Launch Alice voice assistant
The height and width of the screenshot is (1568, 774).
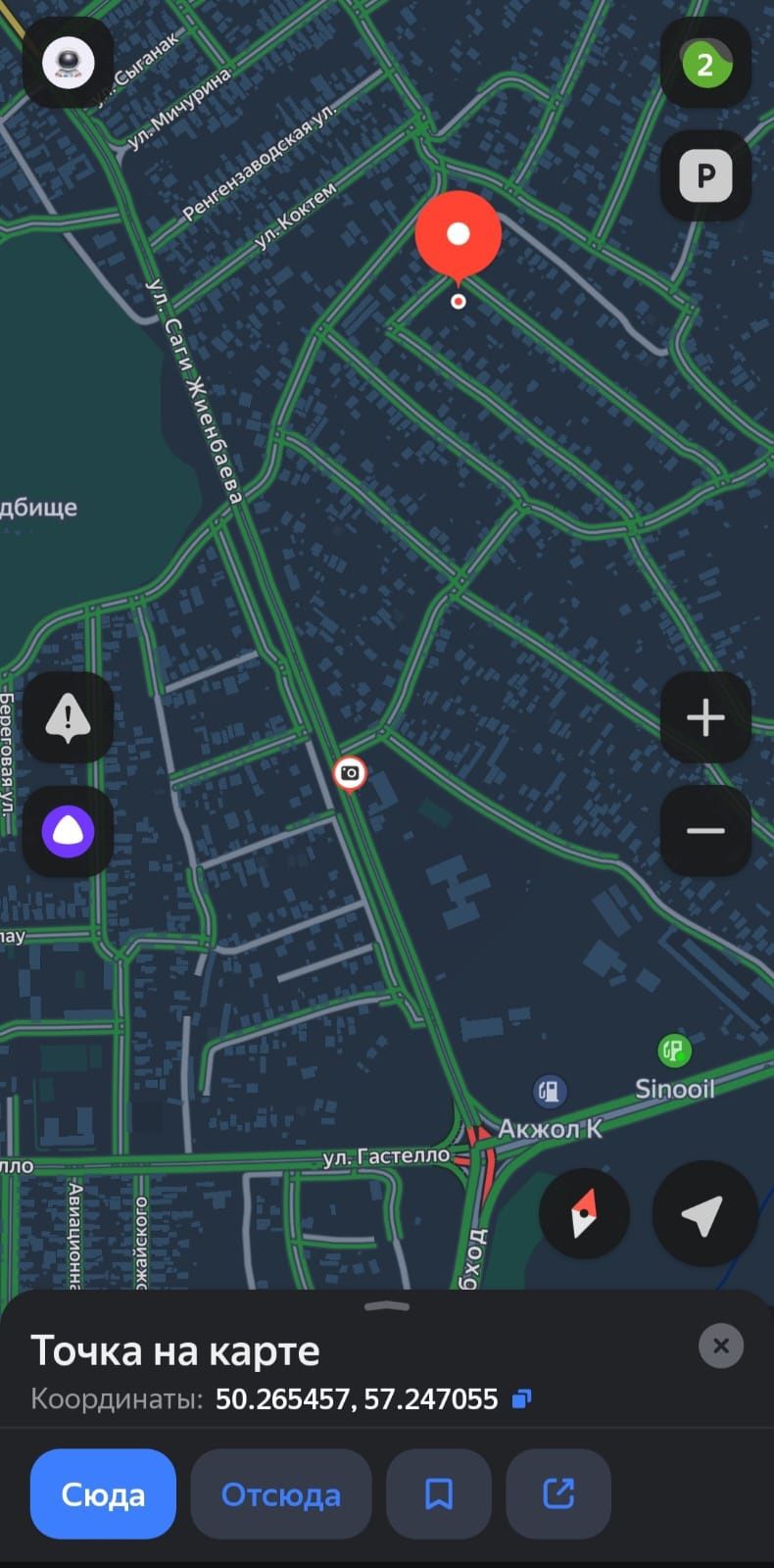click(68, 831)
